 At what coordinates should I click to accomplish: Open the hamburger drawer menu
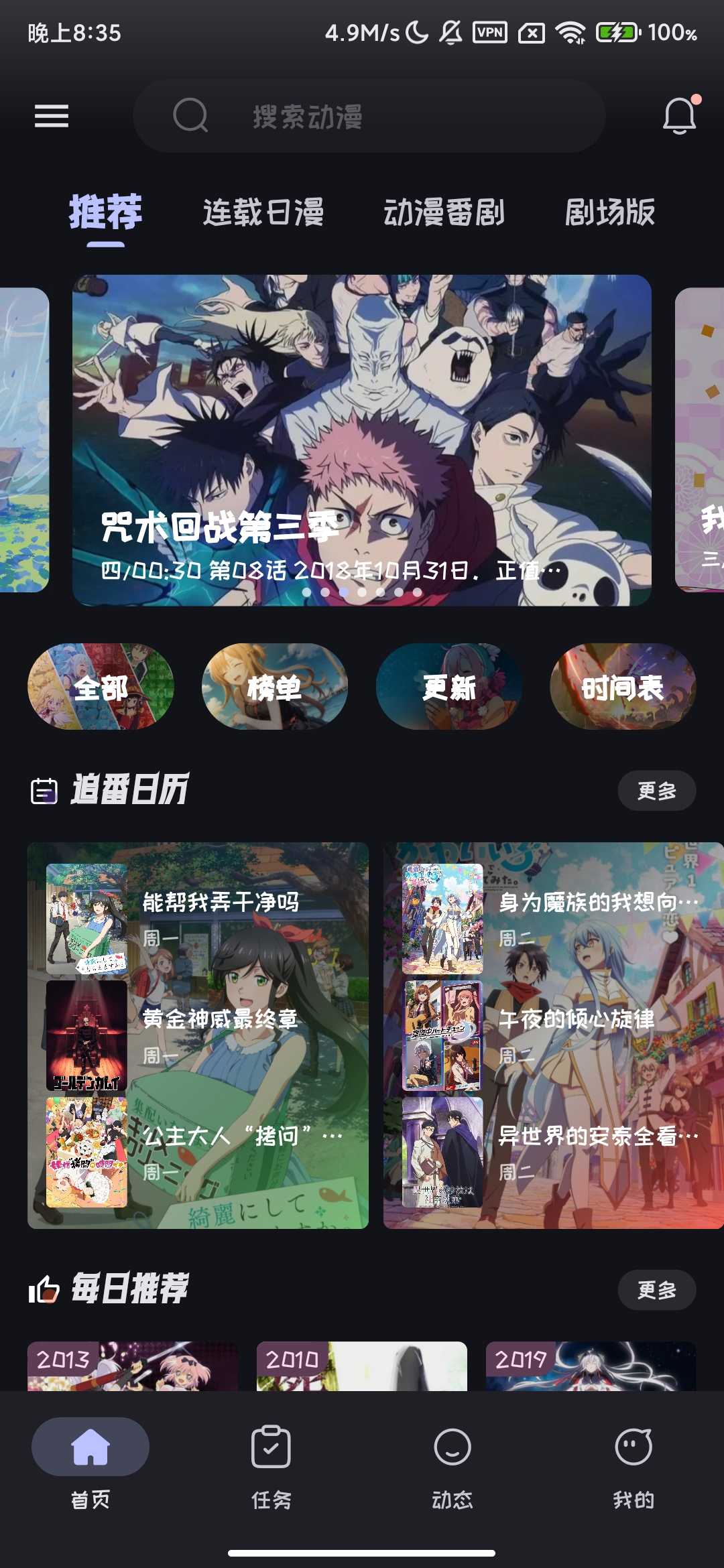pos(52,116)
